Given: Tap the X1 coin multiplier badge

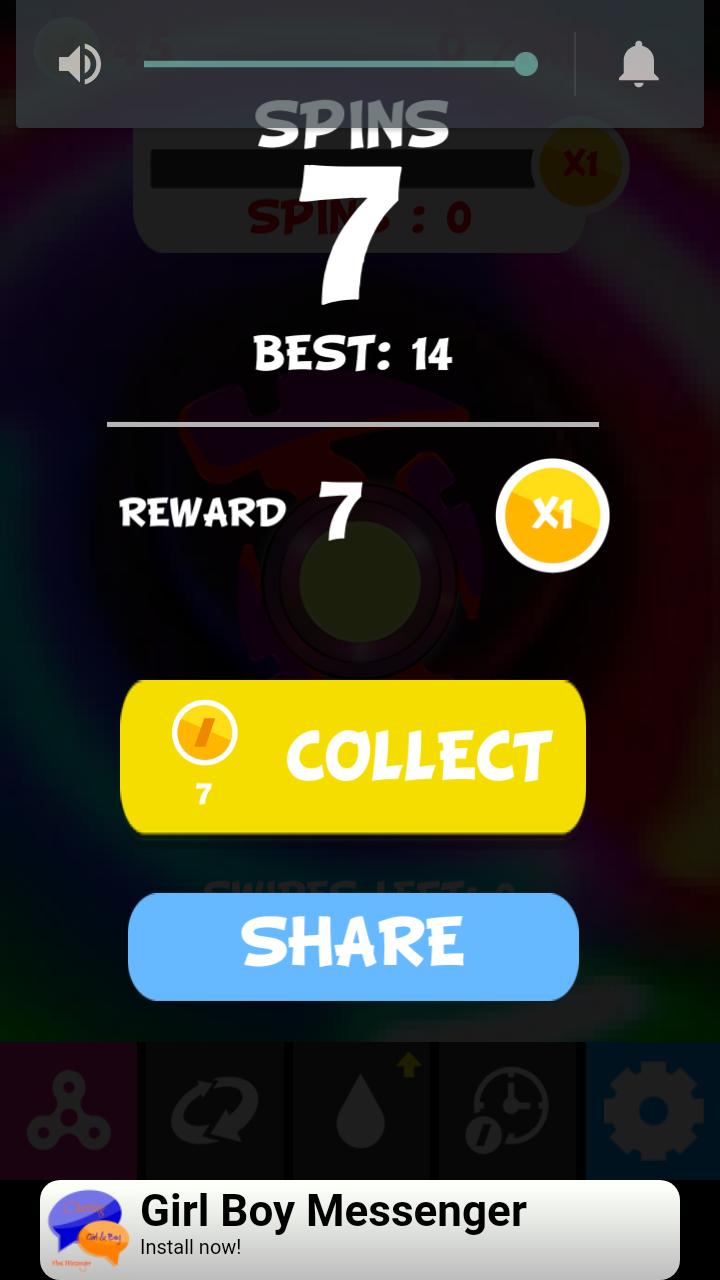Looking at the screenshot, I should [x=552, y=515].
